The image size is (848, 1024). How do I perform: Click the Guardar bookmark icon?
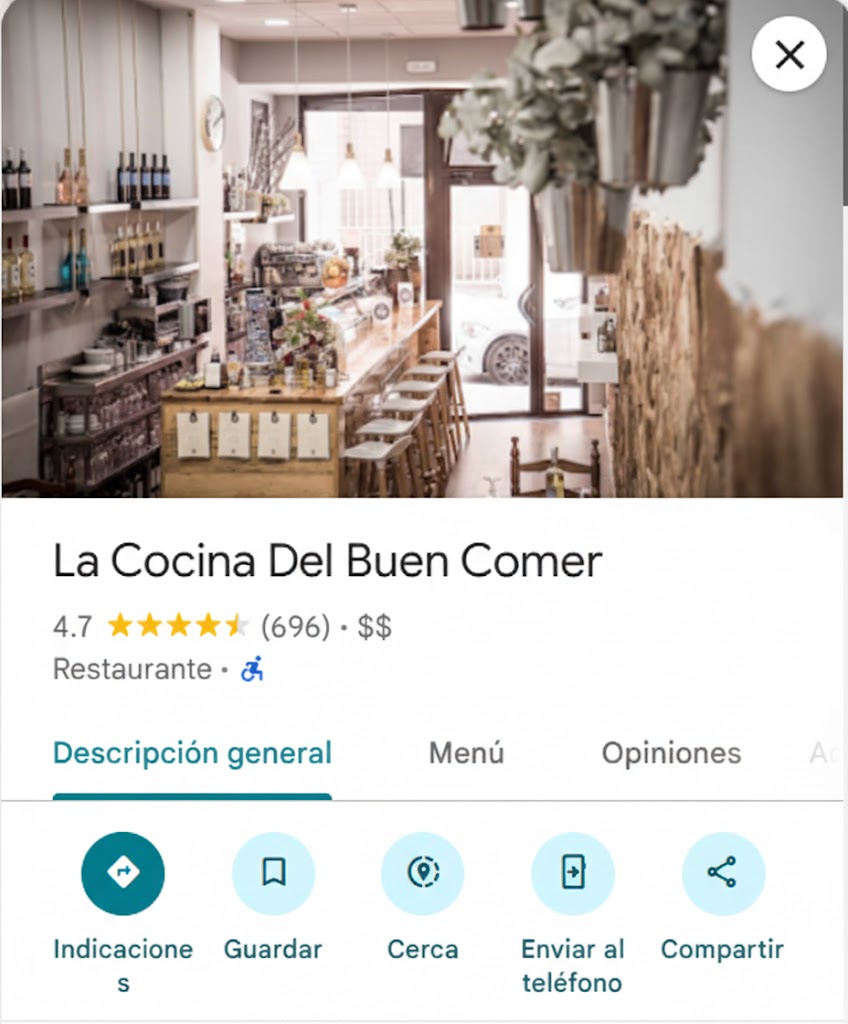[273, 872]
